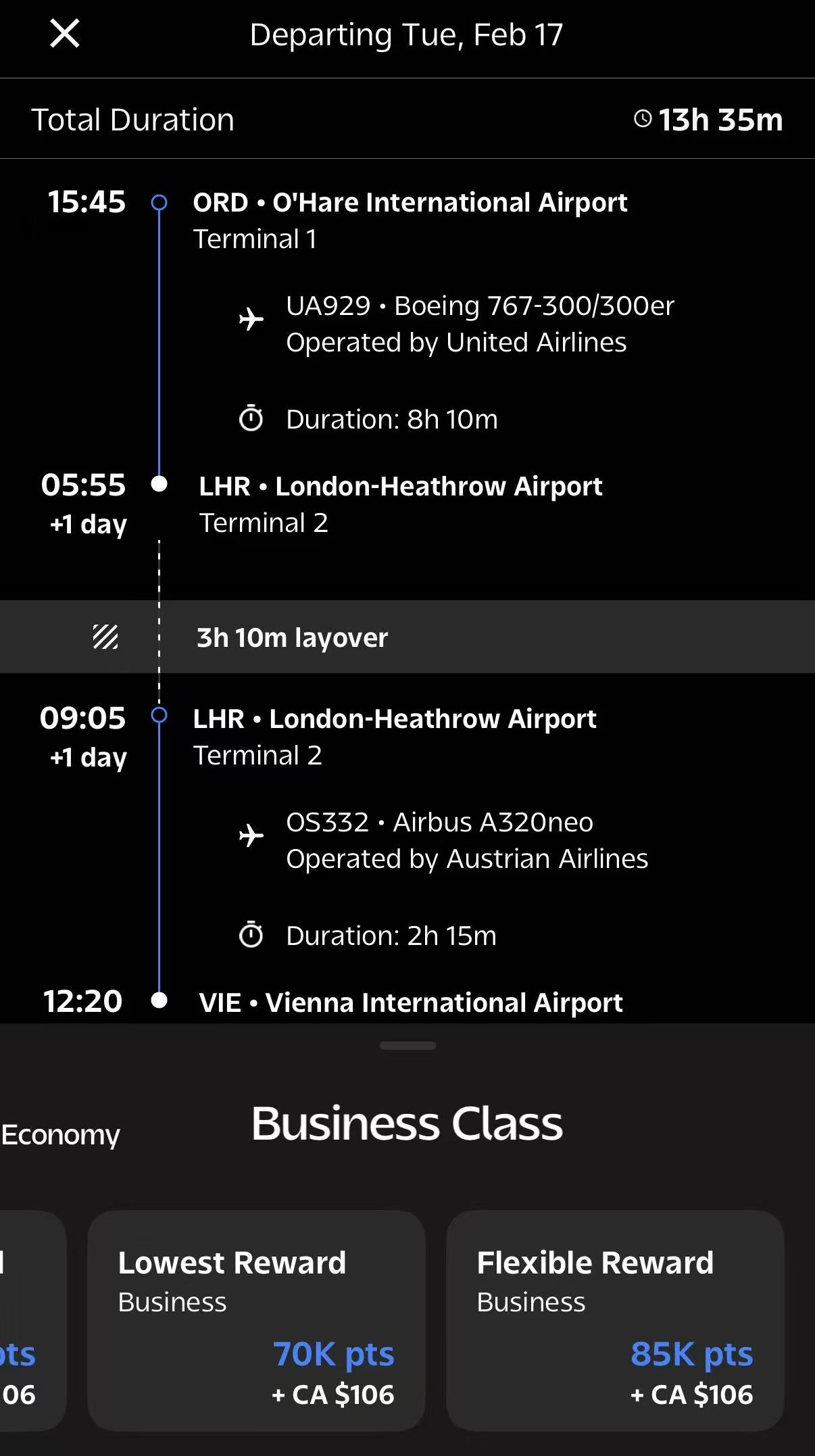Switch to the Economy cabin tab
815x1456 pixels.
(60, 1134)
